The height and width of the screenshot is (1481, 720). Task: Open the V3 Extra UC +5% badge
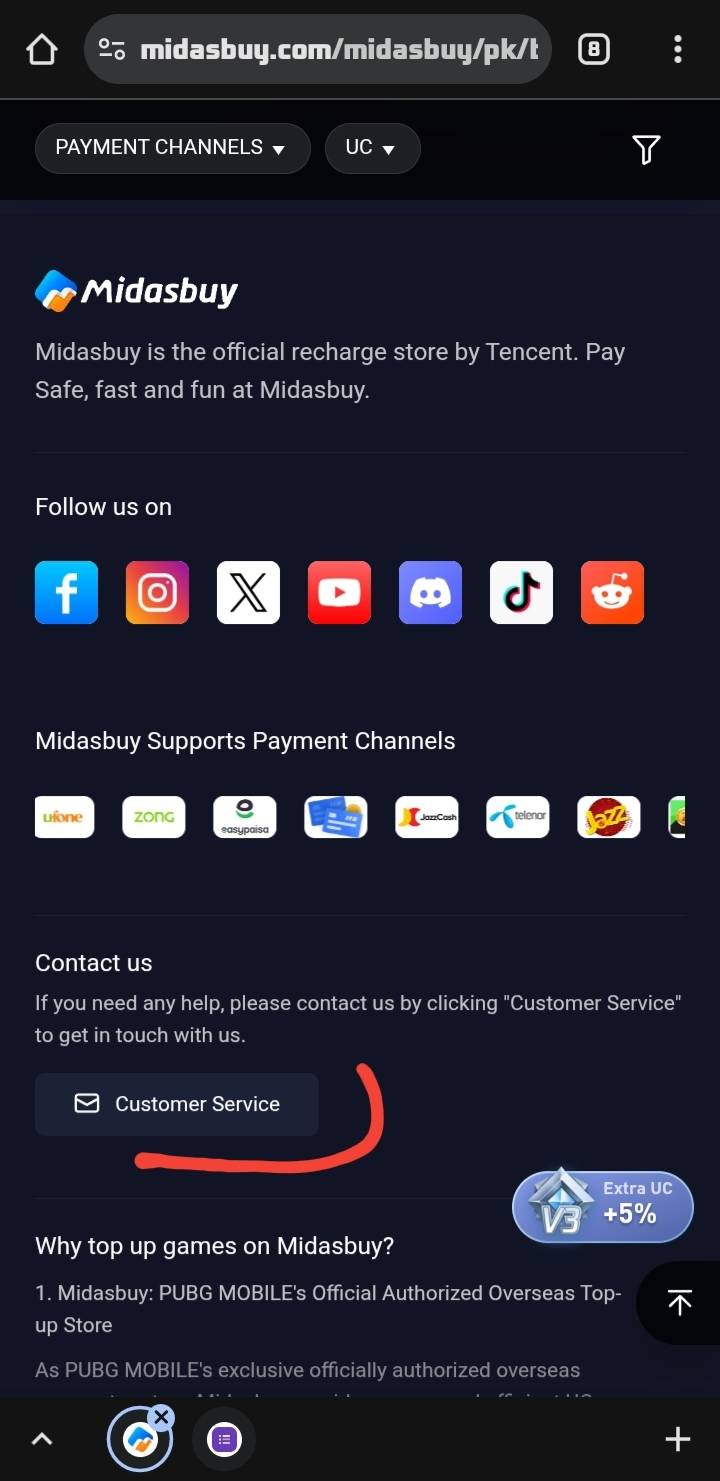tap(602, 1207)
